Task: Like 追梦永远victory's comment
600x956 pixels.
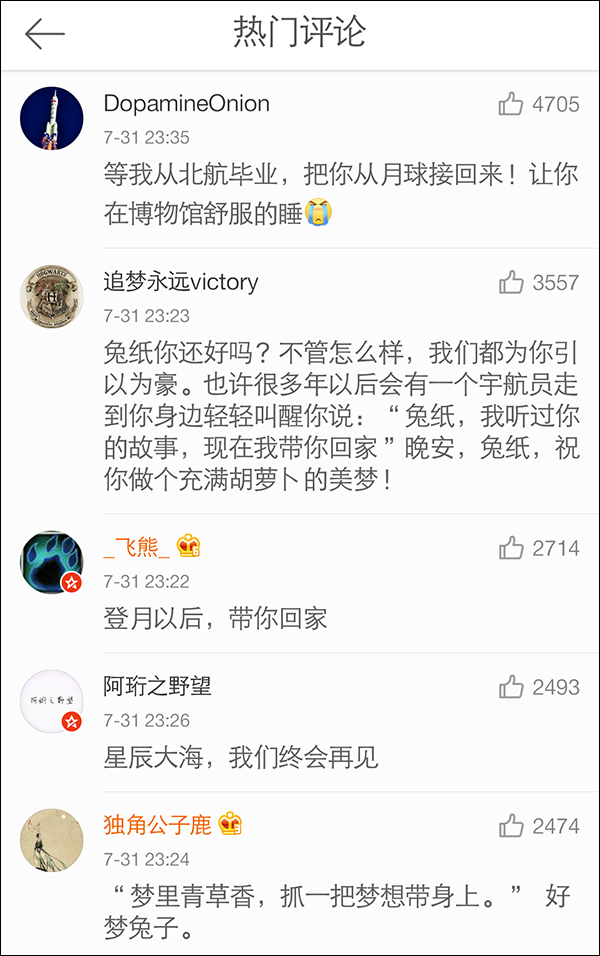Action: pyautogui.click(x=512, y=283)
